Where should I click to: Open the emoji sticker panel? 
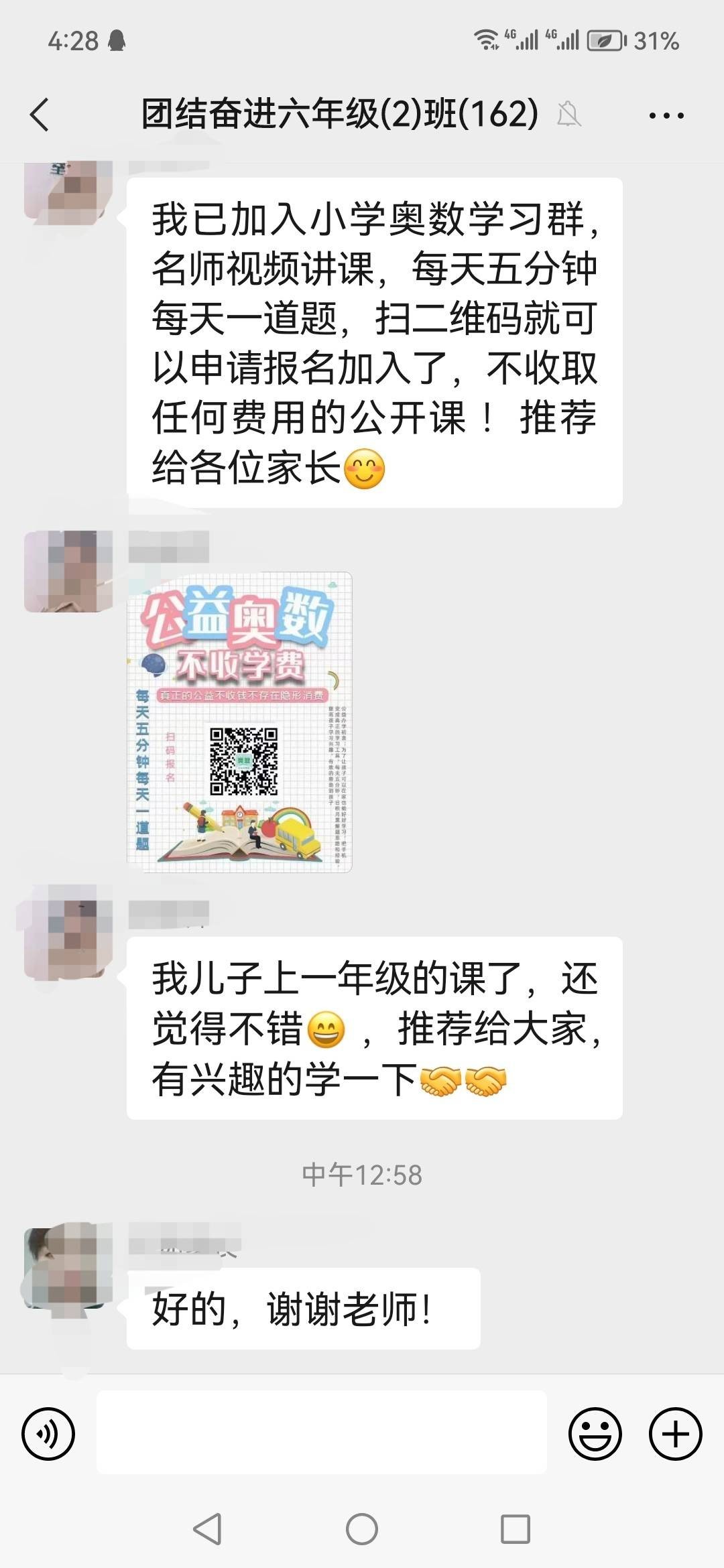pyautogui.click(x=595, y=1434)
